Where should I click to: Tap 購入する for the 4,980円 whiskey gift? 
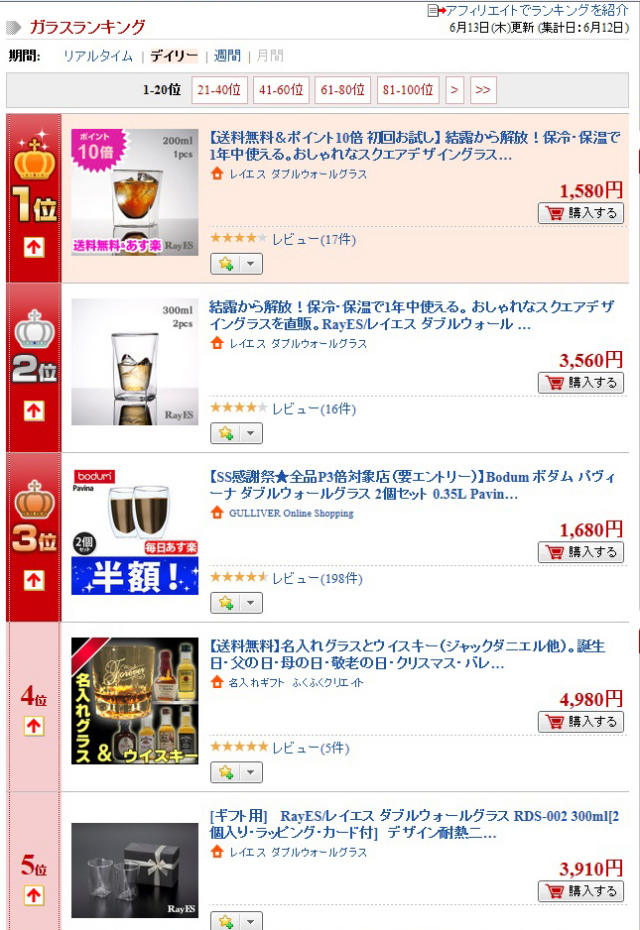581,721
